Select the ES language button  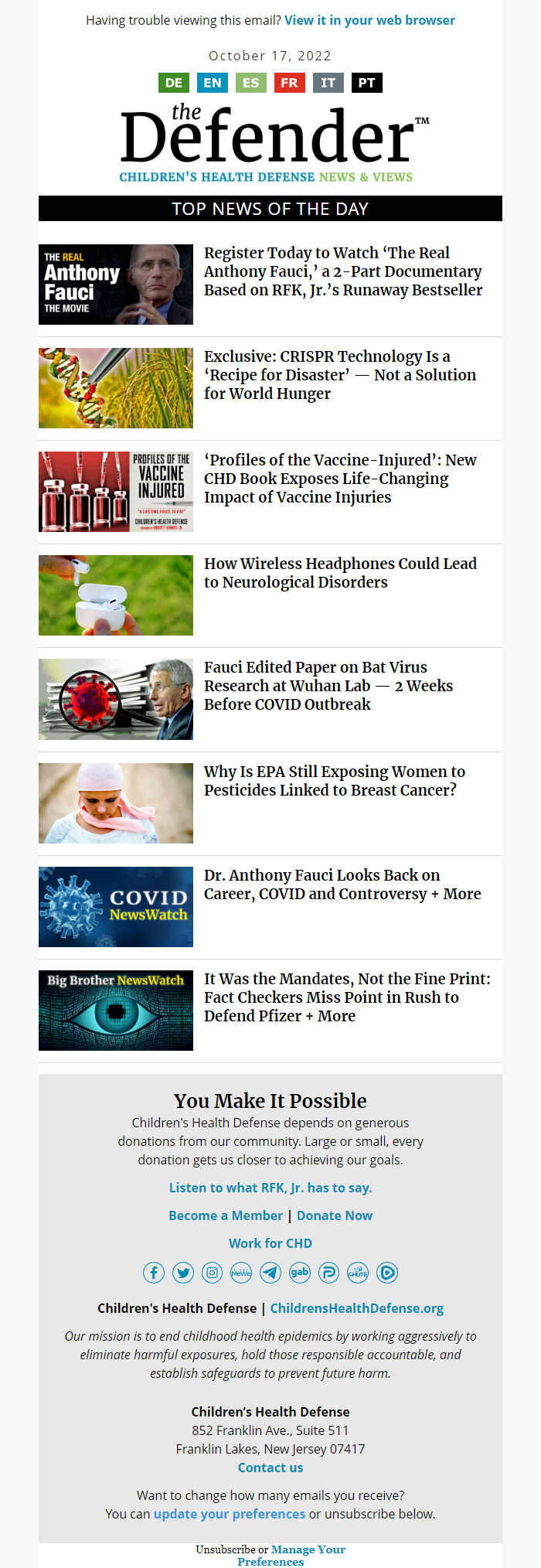(251, 83)
